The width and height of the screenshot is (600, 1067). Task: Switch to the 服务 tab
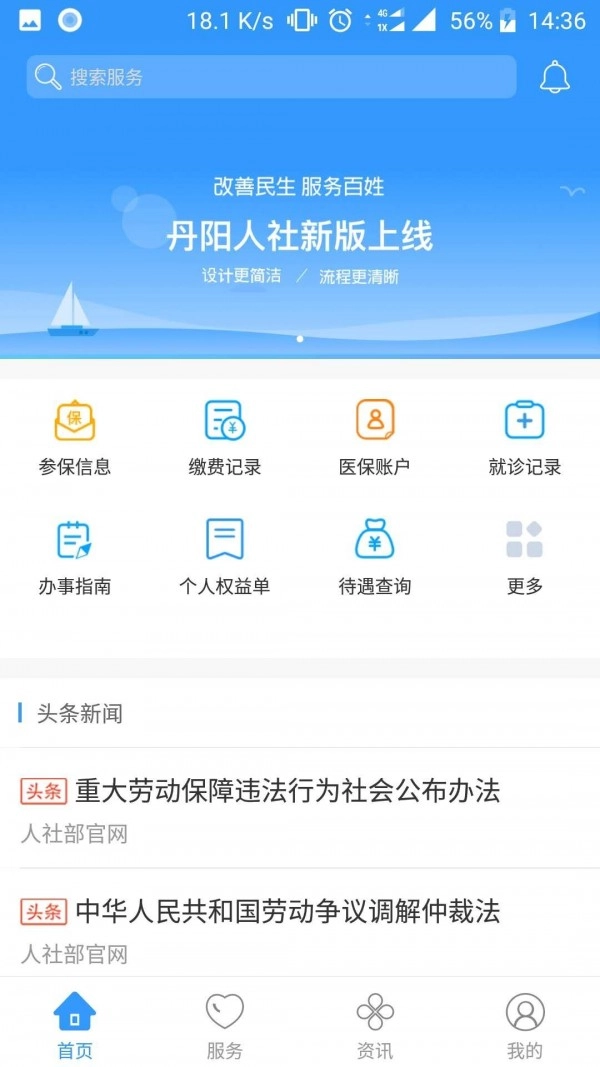[225, 1025]
